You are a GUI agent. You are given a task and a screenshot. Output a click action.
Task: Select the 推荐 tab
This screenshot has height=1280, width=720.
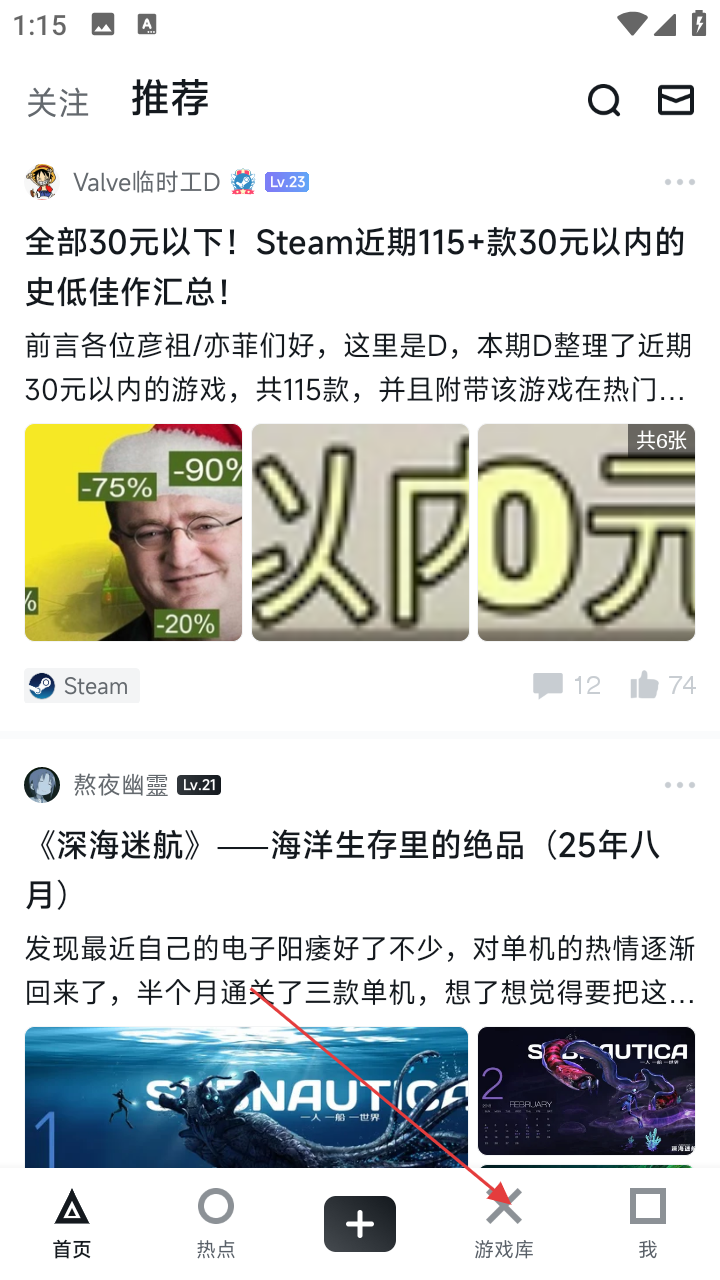click(170, 99)
